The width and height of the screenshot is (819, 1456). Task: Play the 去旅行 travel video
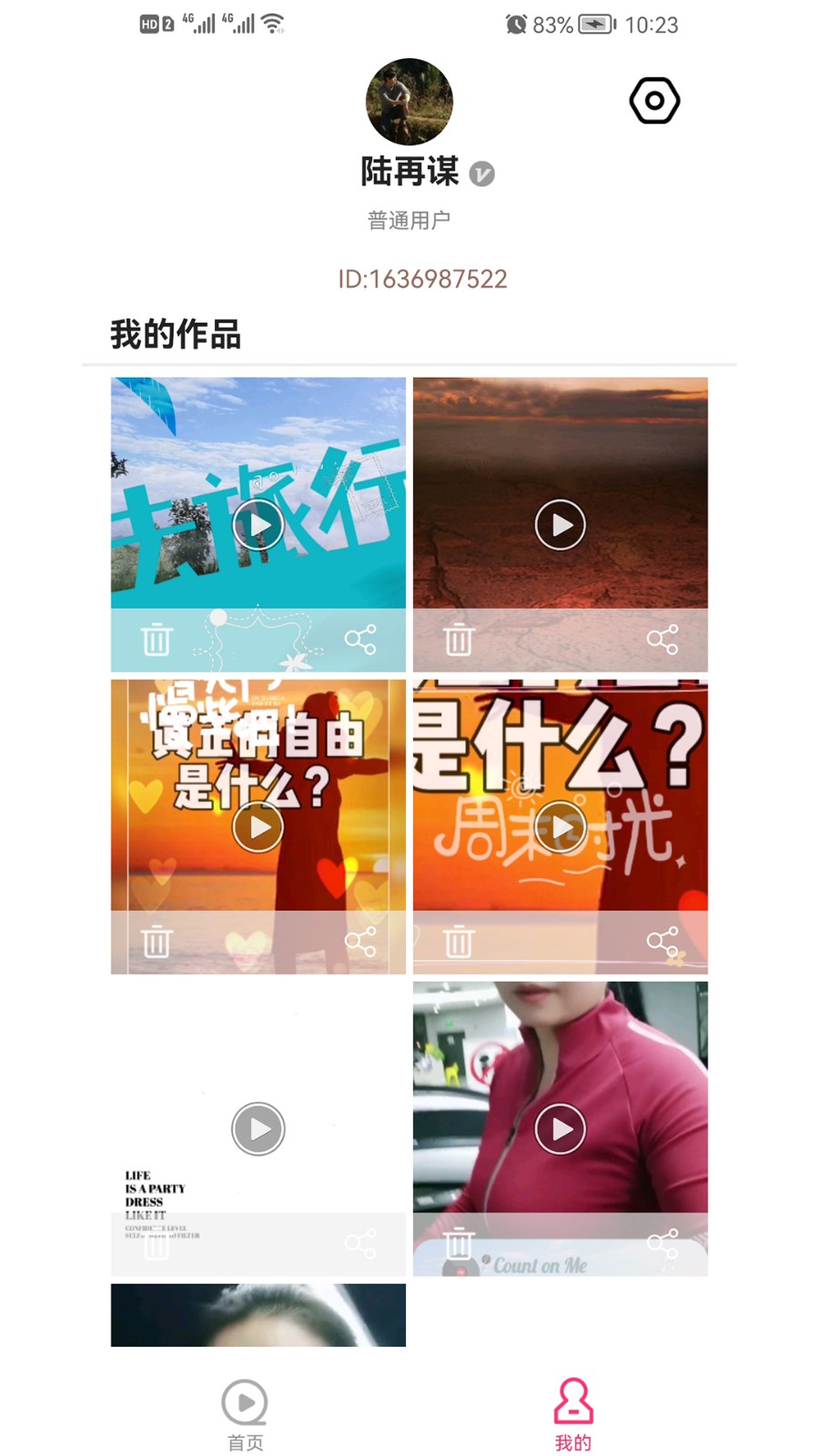[258, 524]
